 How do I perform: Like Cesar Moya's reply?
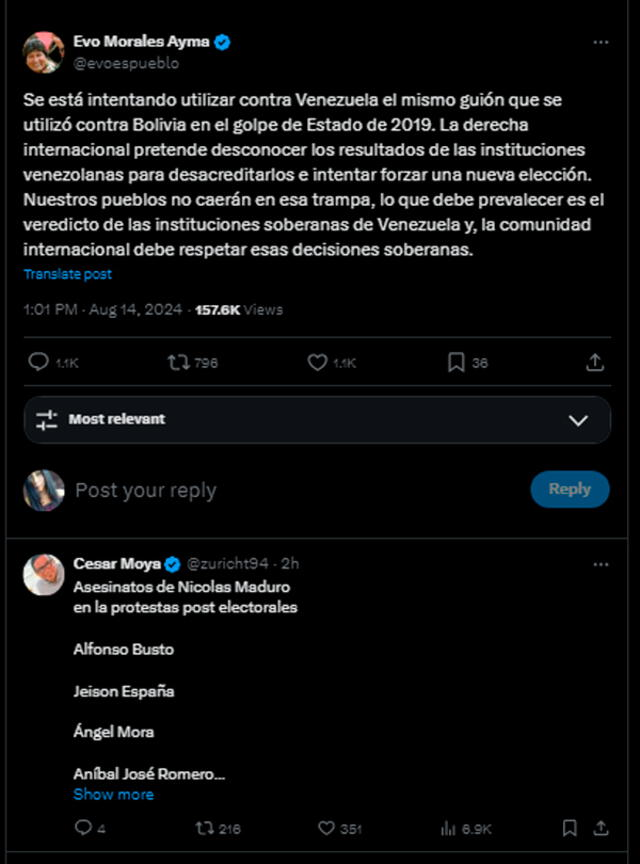[326, 828]
